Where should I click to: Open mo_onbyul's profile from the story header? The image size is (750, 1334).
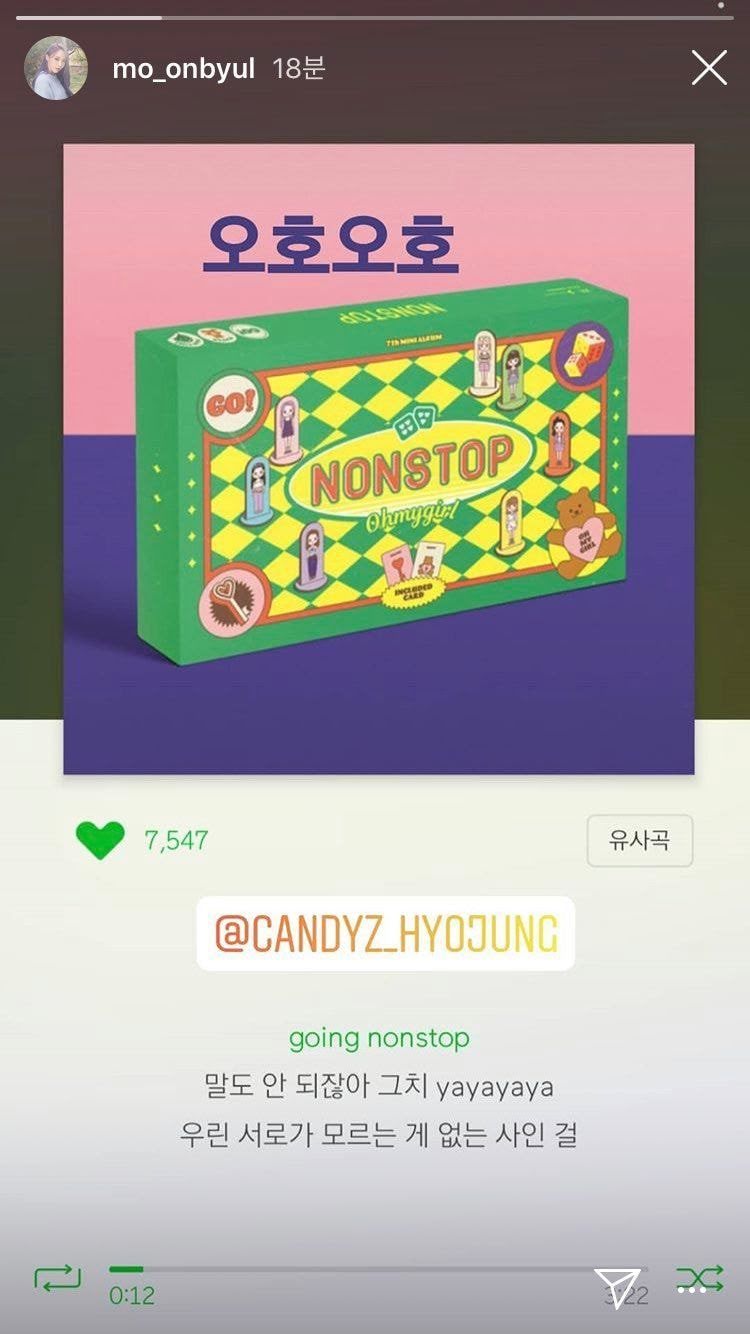[x=183, y=69]
